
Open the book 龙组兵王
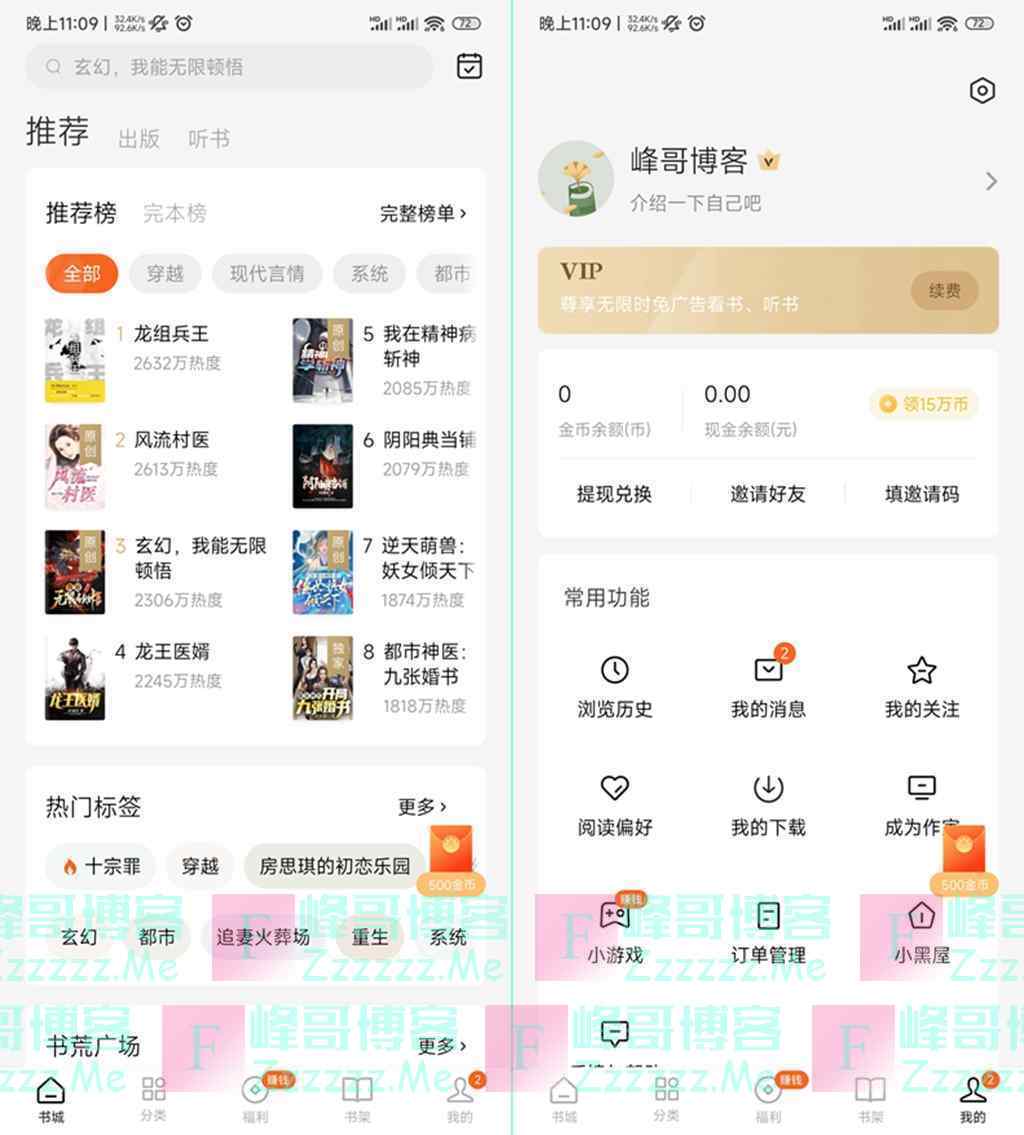click(171, 334)
